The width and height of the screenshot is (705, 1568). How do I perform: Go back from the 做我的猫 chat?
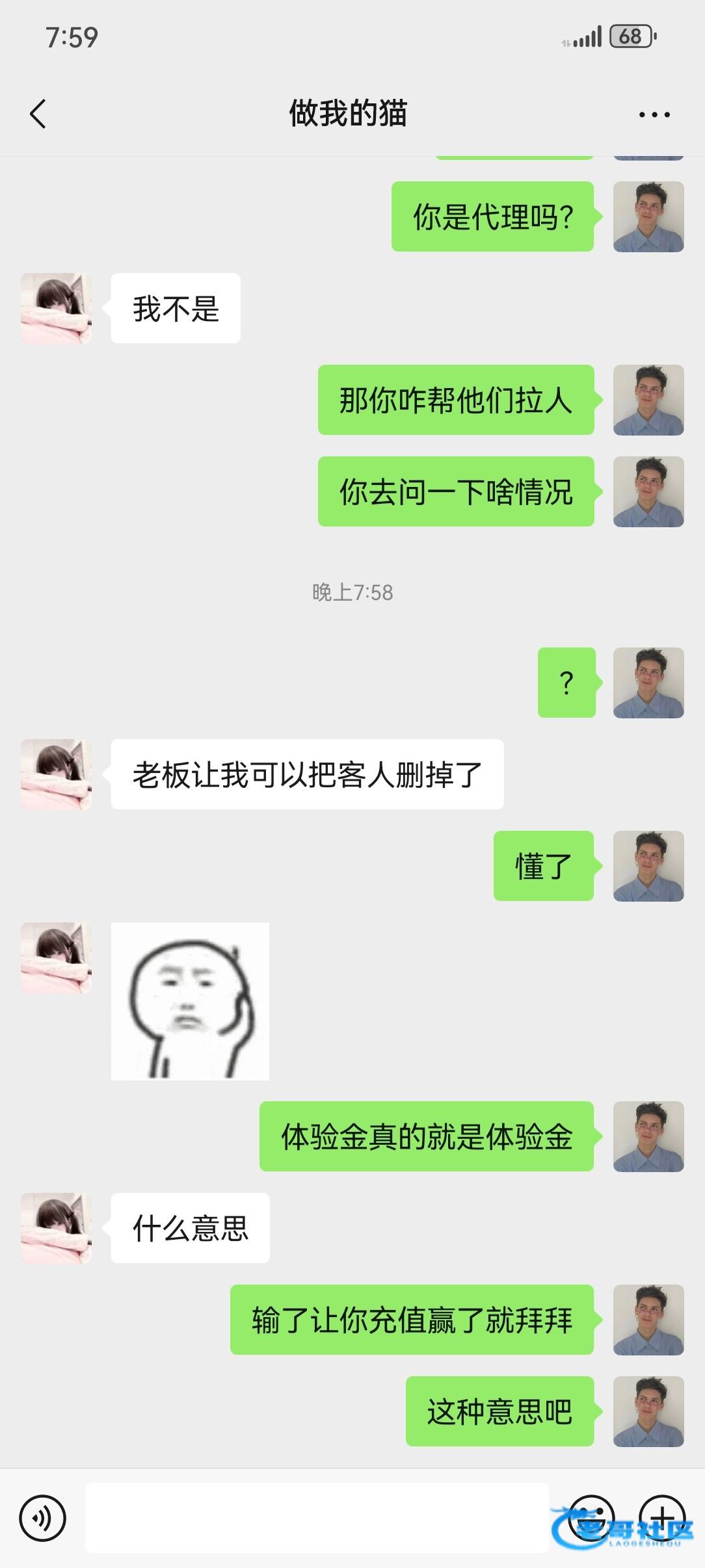click(38, 114)
